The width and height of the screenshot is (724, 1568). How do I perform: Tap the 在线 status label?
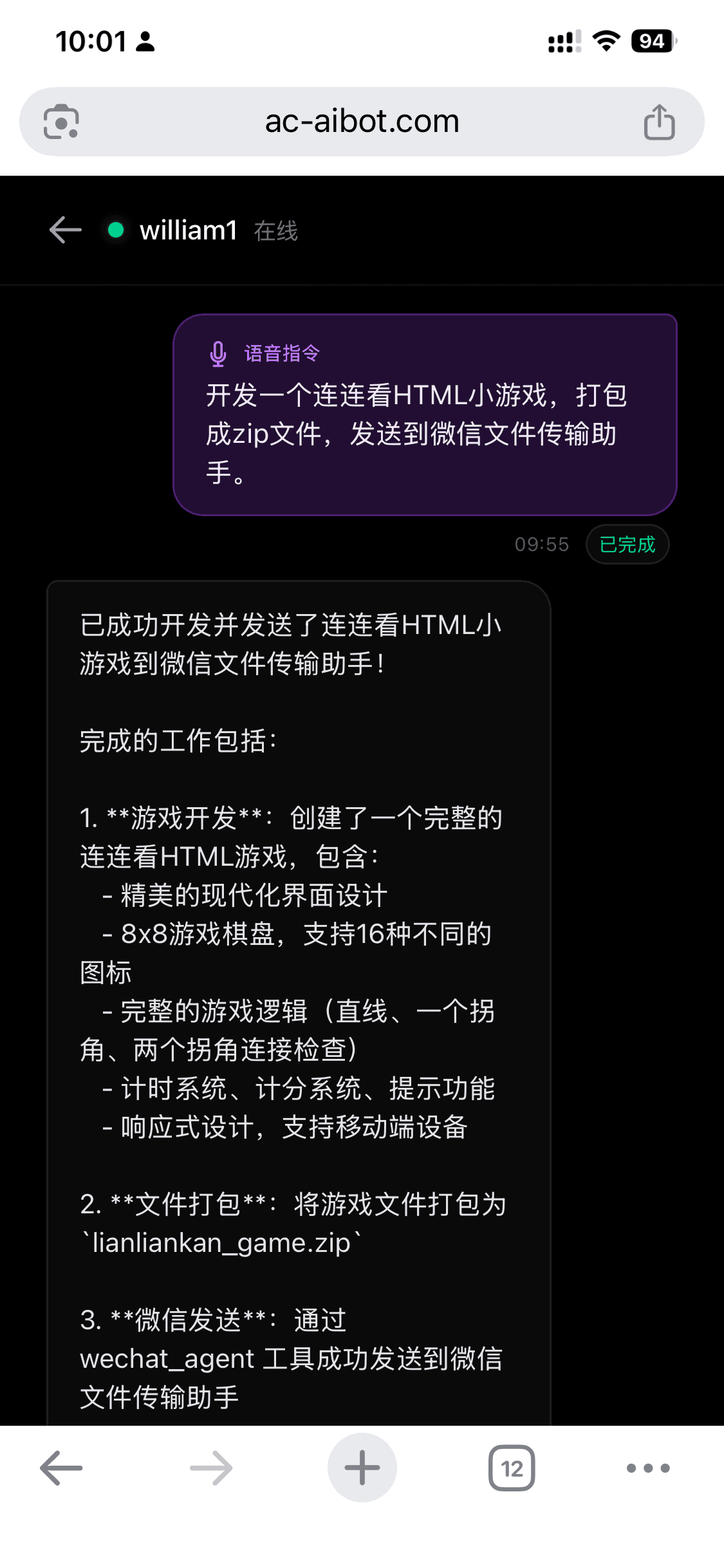pos(277,231)
